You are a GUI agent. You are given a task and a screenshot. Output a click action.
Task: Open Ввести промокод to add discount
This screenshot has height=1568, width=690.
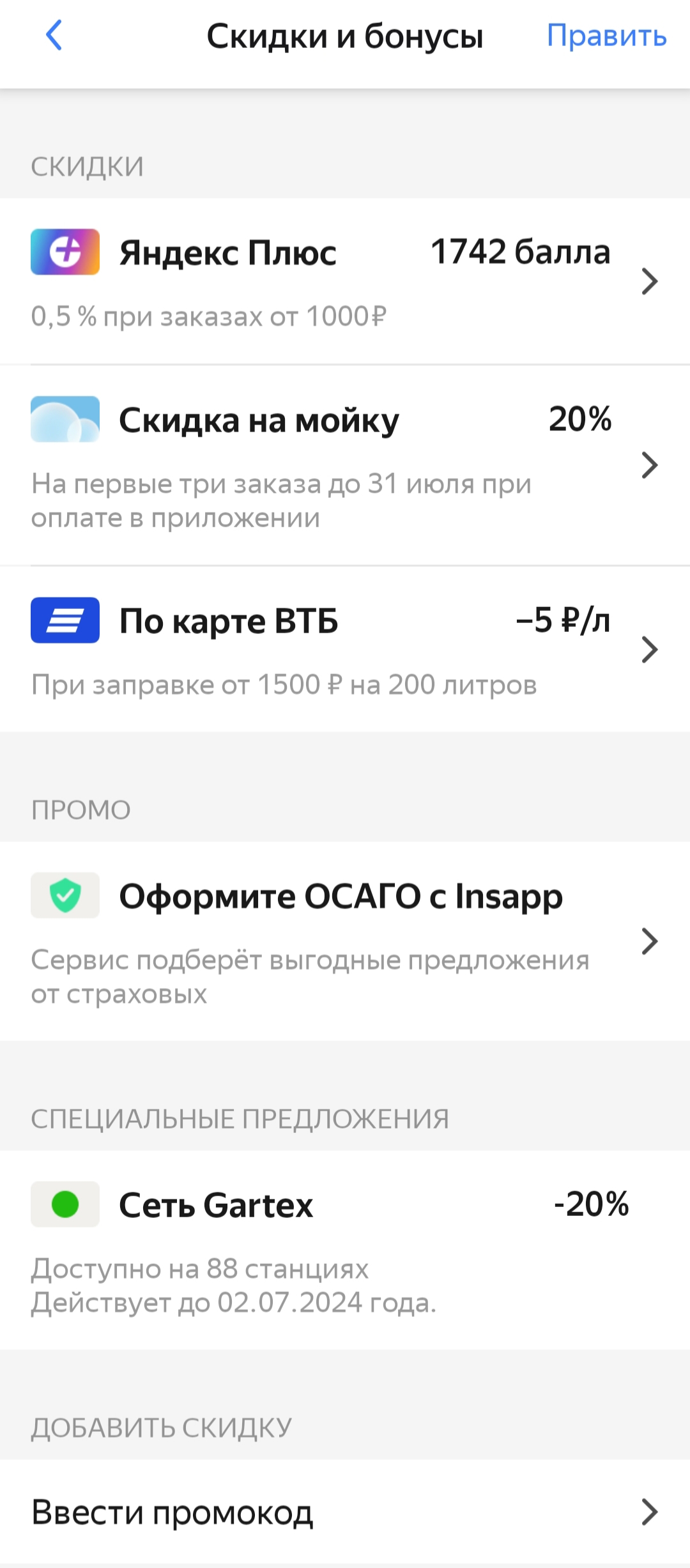point(345,1512)
